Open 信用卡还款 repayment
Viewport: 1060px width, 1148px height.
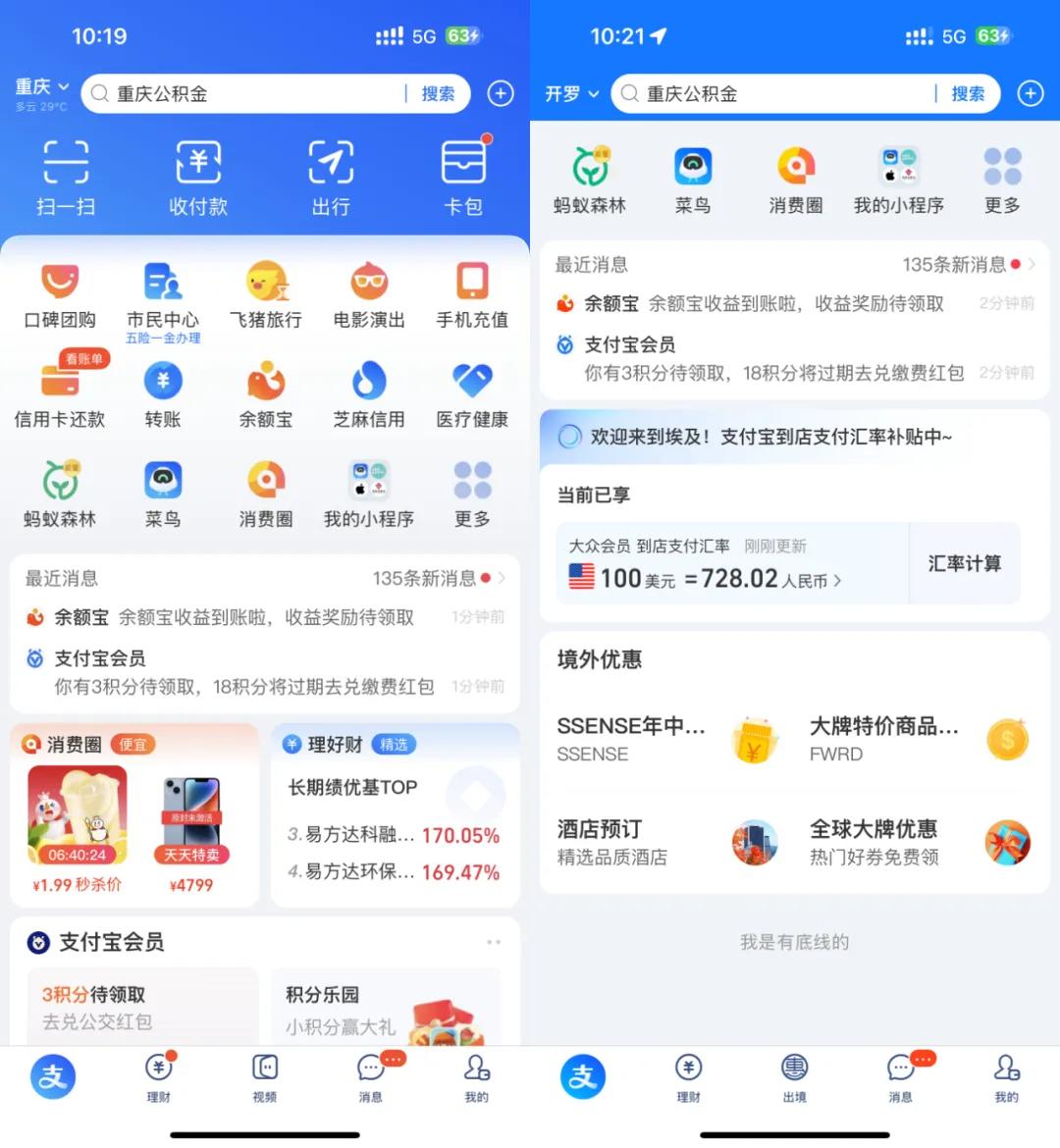tap(60, 393)
